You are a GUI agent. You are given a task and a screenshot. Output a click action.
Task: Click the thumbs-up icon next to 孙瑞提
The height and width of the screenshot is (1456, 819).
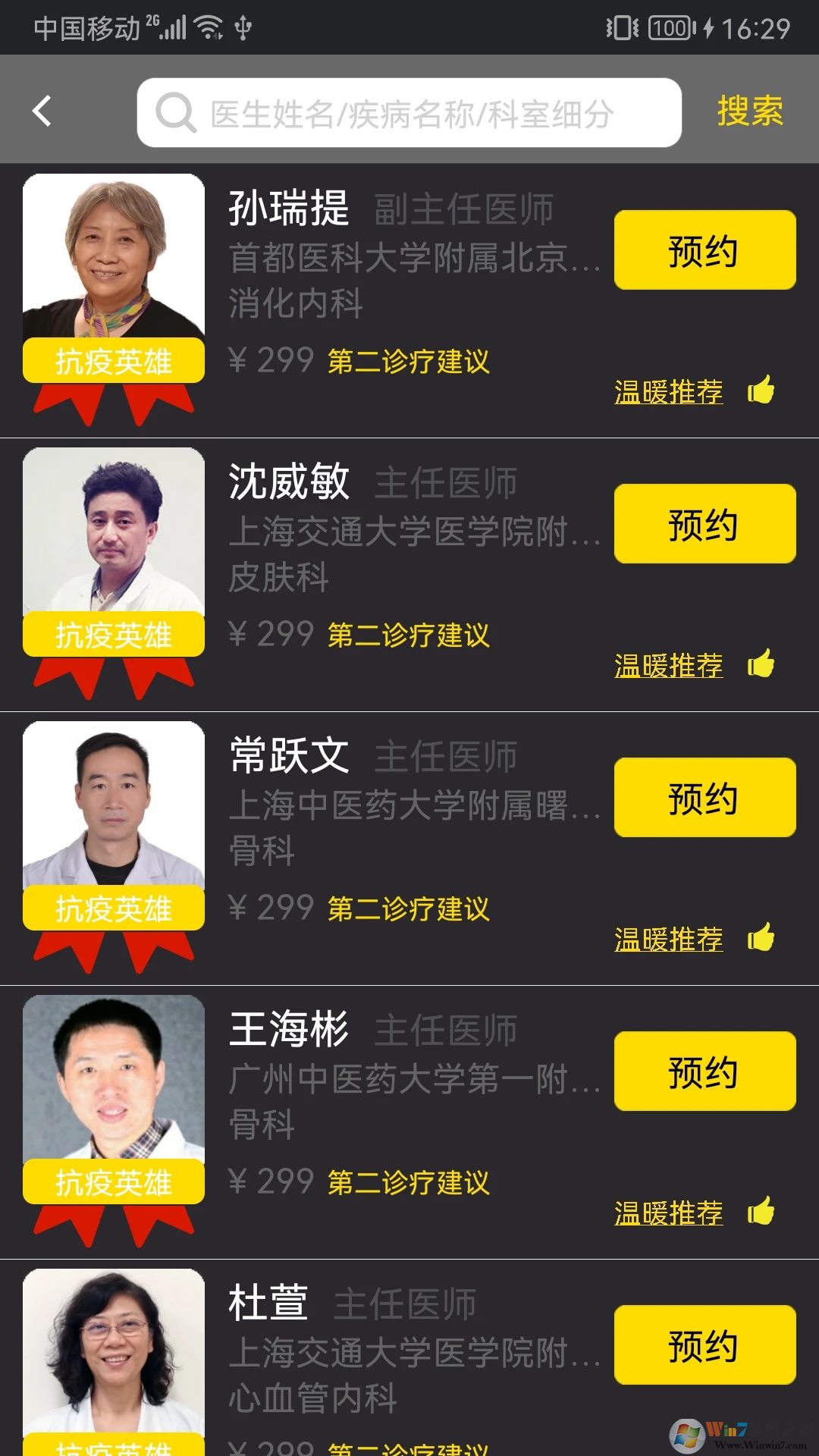point(761,390)
